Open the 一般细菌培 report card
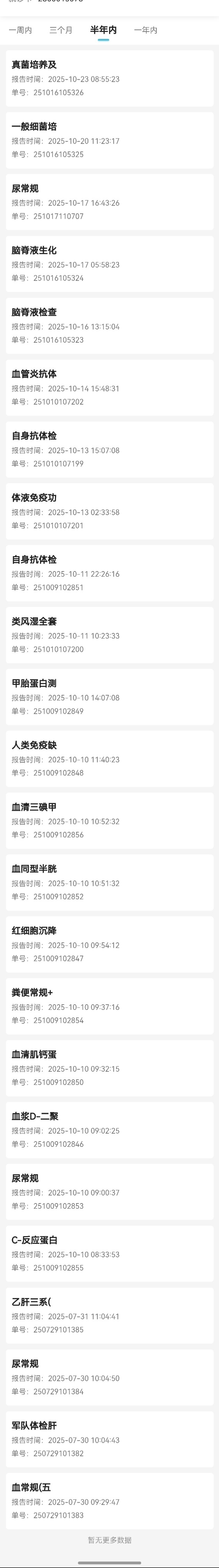This screenshot has height=1568, width=219. (x=109, y=141)
